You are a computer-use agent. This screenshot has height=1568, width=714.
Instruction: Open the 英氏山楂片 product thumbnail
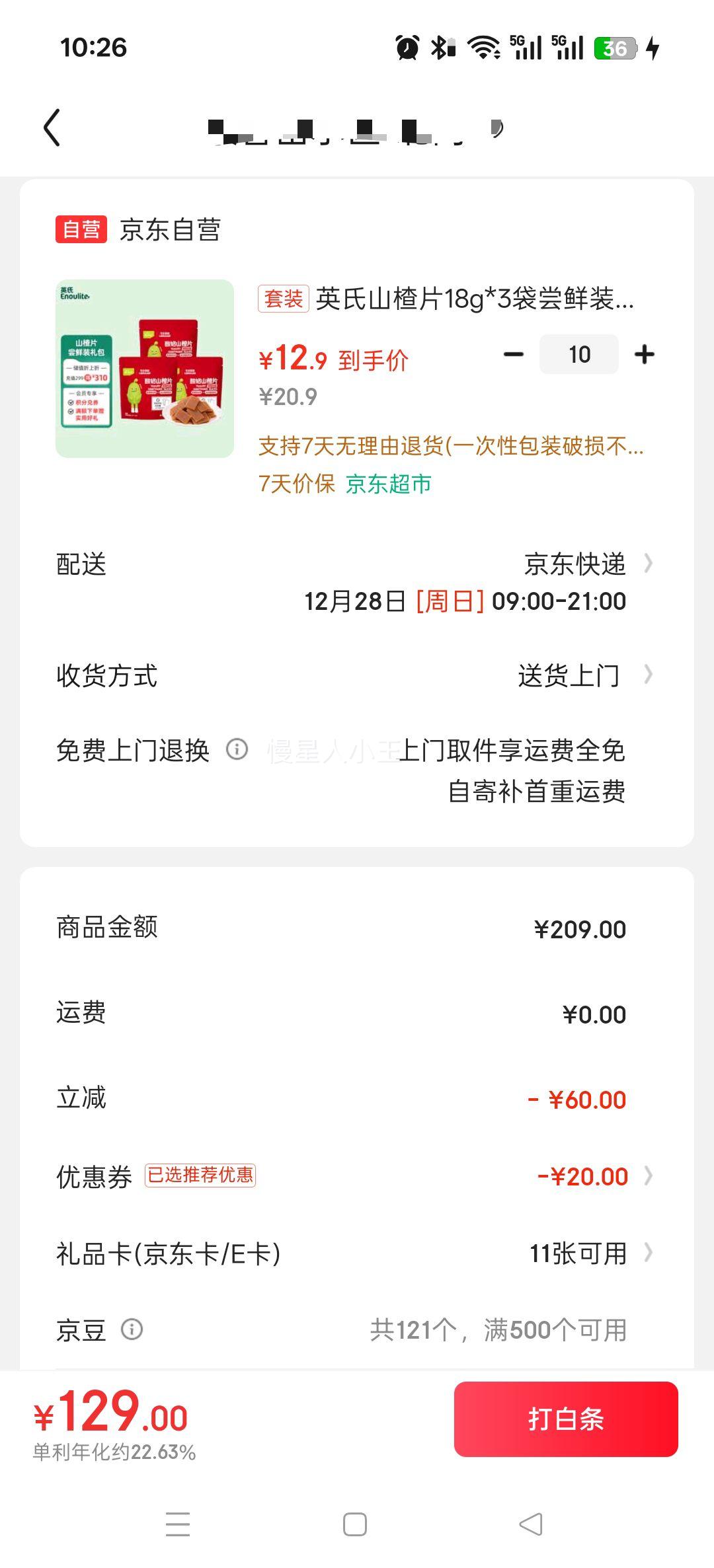pos(145,369)
